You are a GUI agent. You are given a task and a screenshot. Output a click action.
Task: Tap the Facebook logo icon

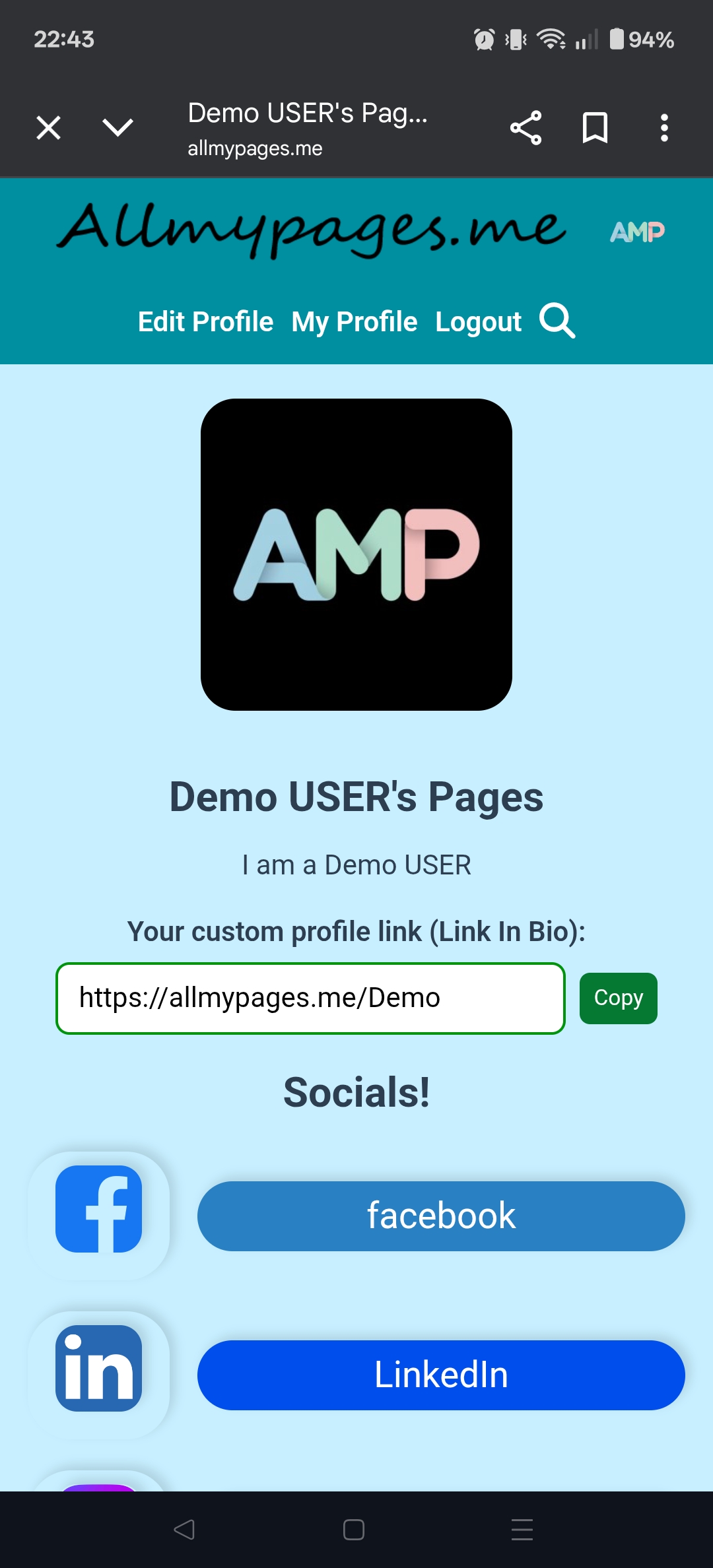pyautogui.click(x=99, y=1209)
